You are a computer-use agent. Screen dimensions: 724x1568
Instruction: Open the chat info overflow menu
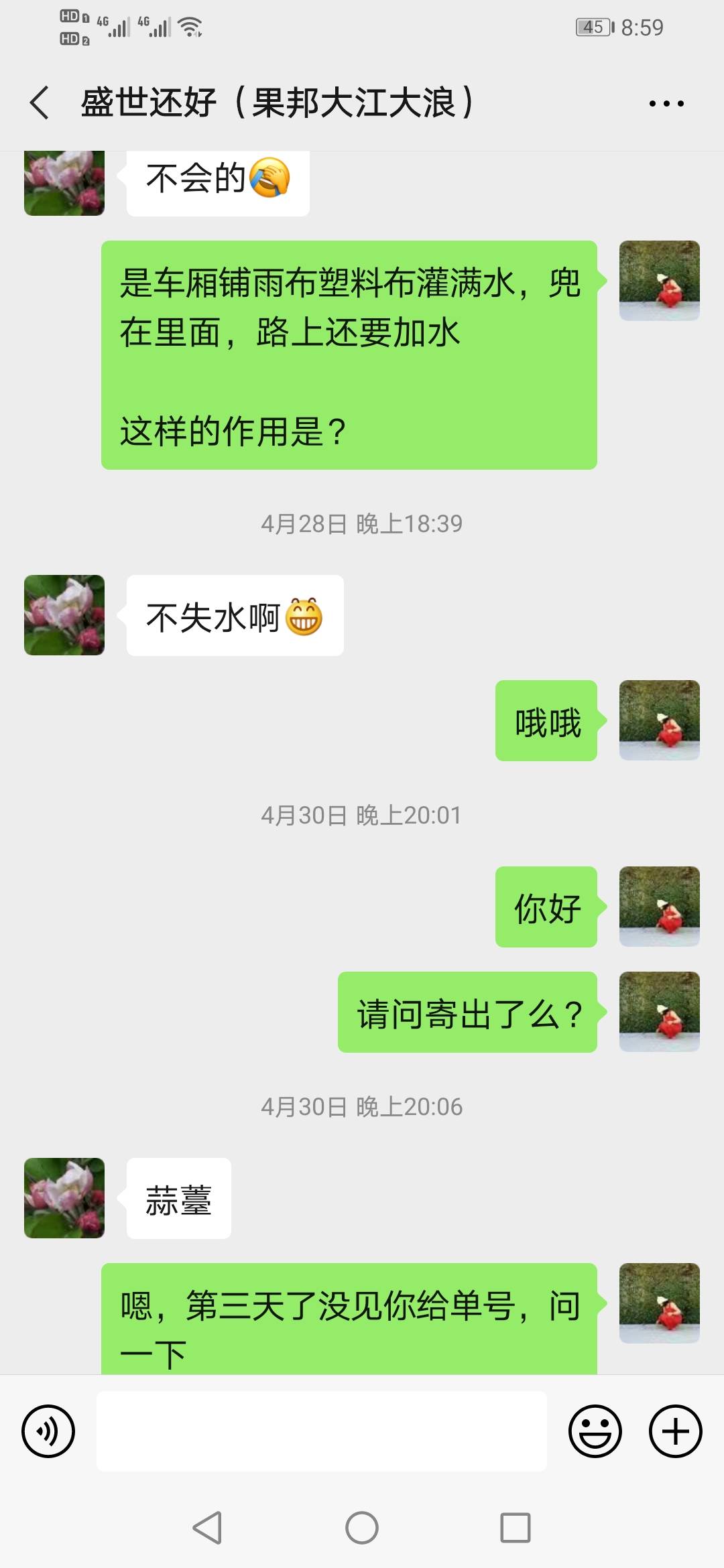coord(666,103)
